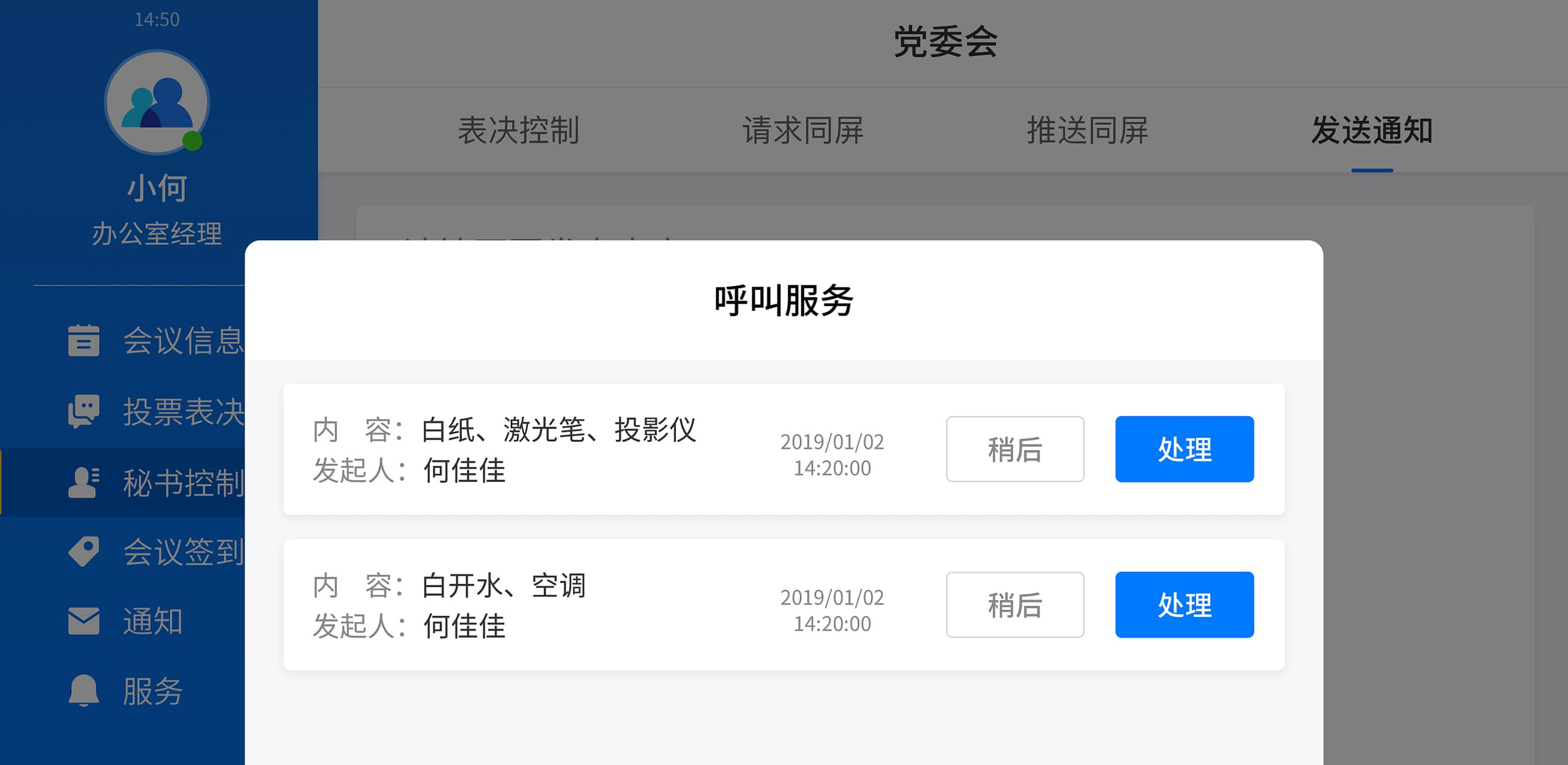1568x765 pixels.
Task: Open 会议信息 in the sidebar
Action: pyautogui.click(x=155, y=340)
